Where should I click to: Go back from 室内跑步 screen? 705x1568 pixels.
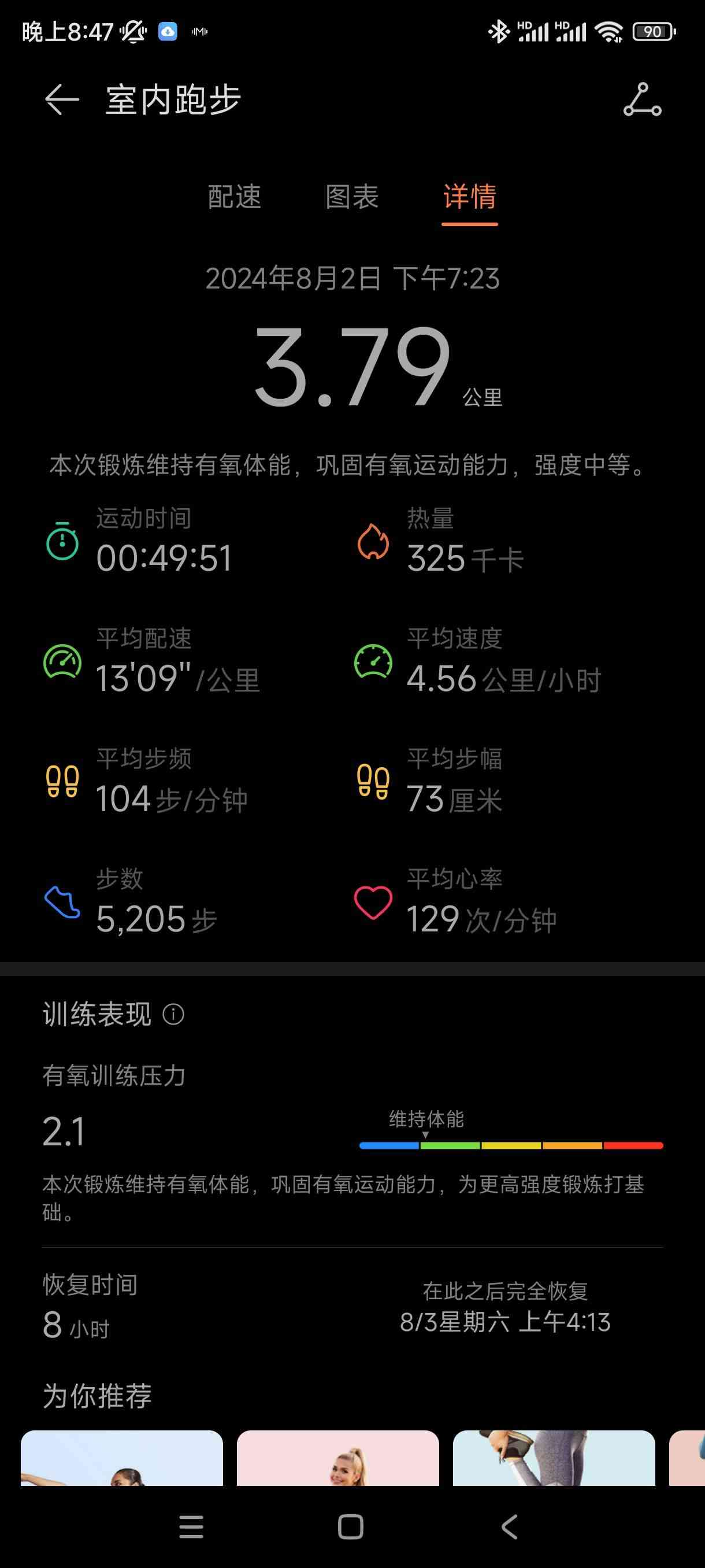pyautogui.click(x=61, y=99)
